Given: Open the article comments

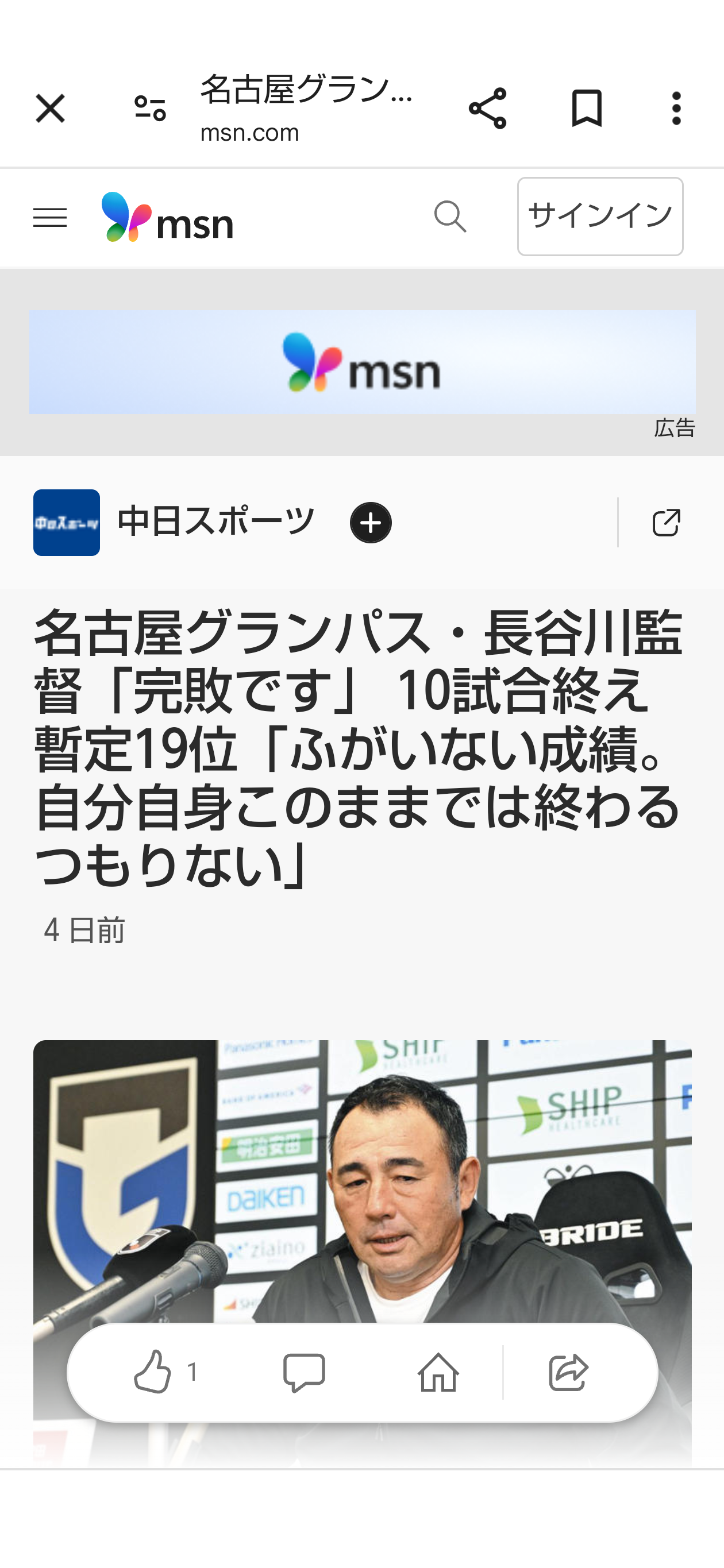Looking at the screenshot, I should tap(304, 1372).
